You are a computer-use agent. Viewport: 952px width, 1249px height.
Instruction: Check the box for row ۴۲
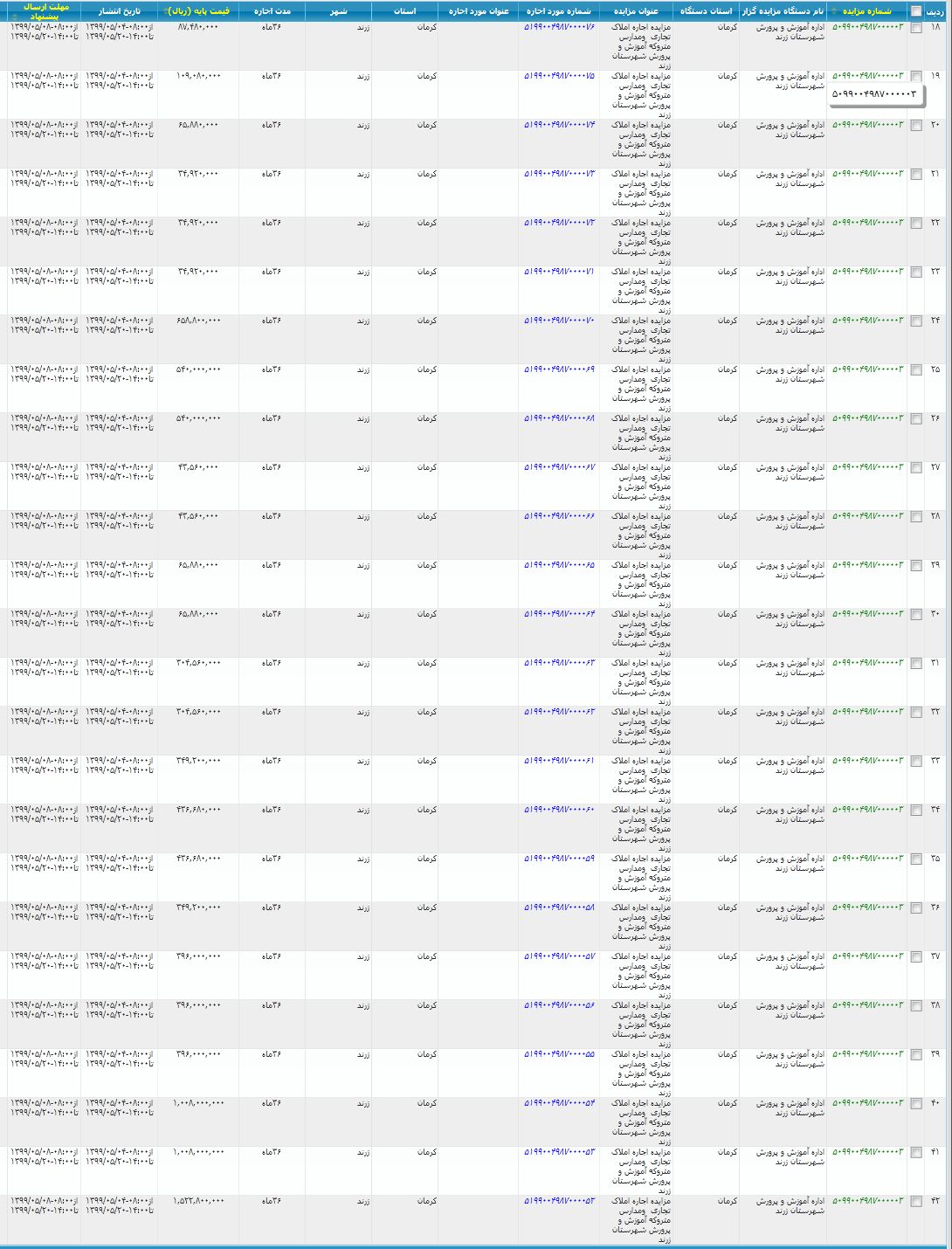[915, 1202]
